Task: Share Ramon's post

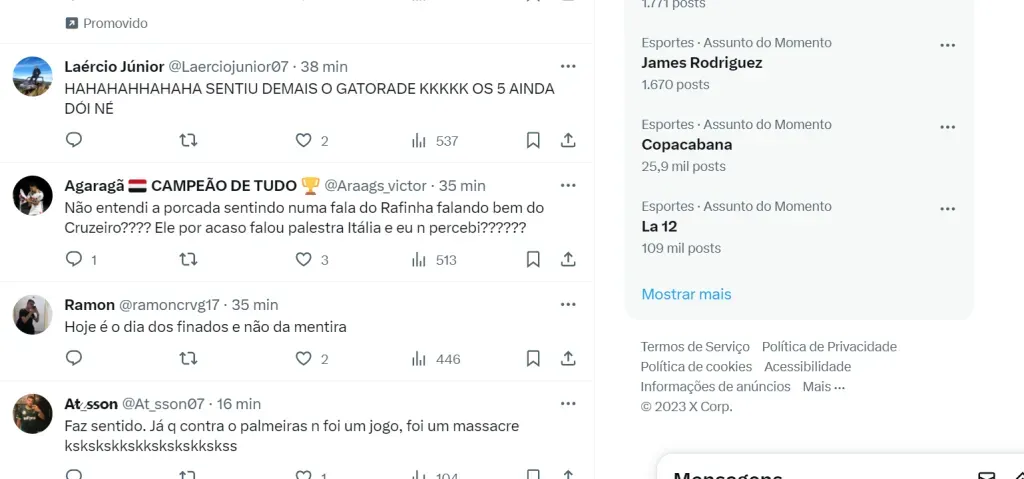Action: [x=567, y=358]
